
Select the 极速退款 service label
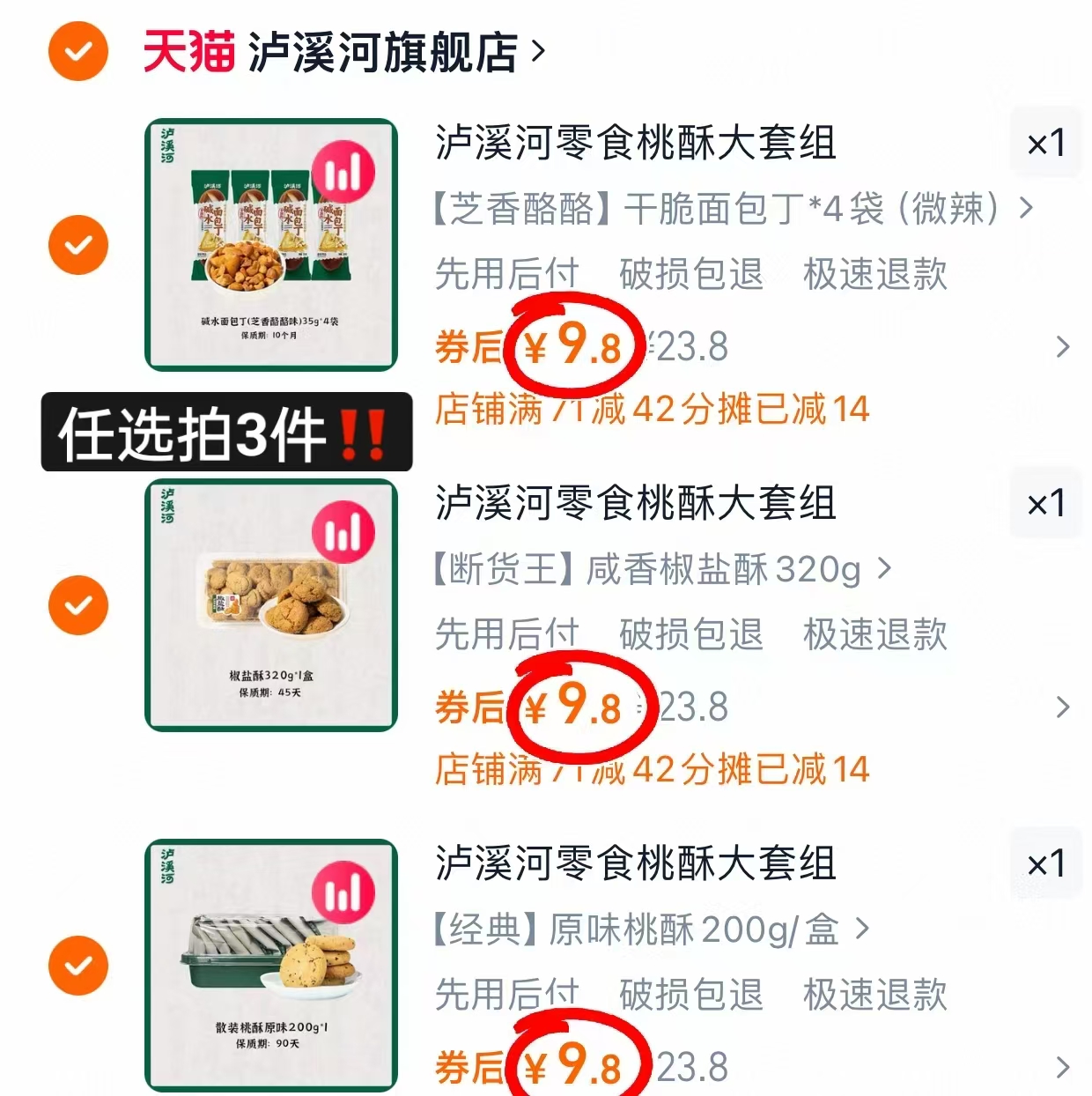874,276
